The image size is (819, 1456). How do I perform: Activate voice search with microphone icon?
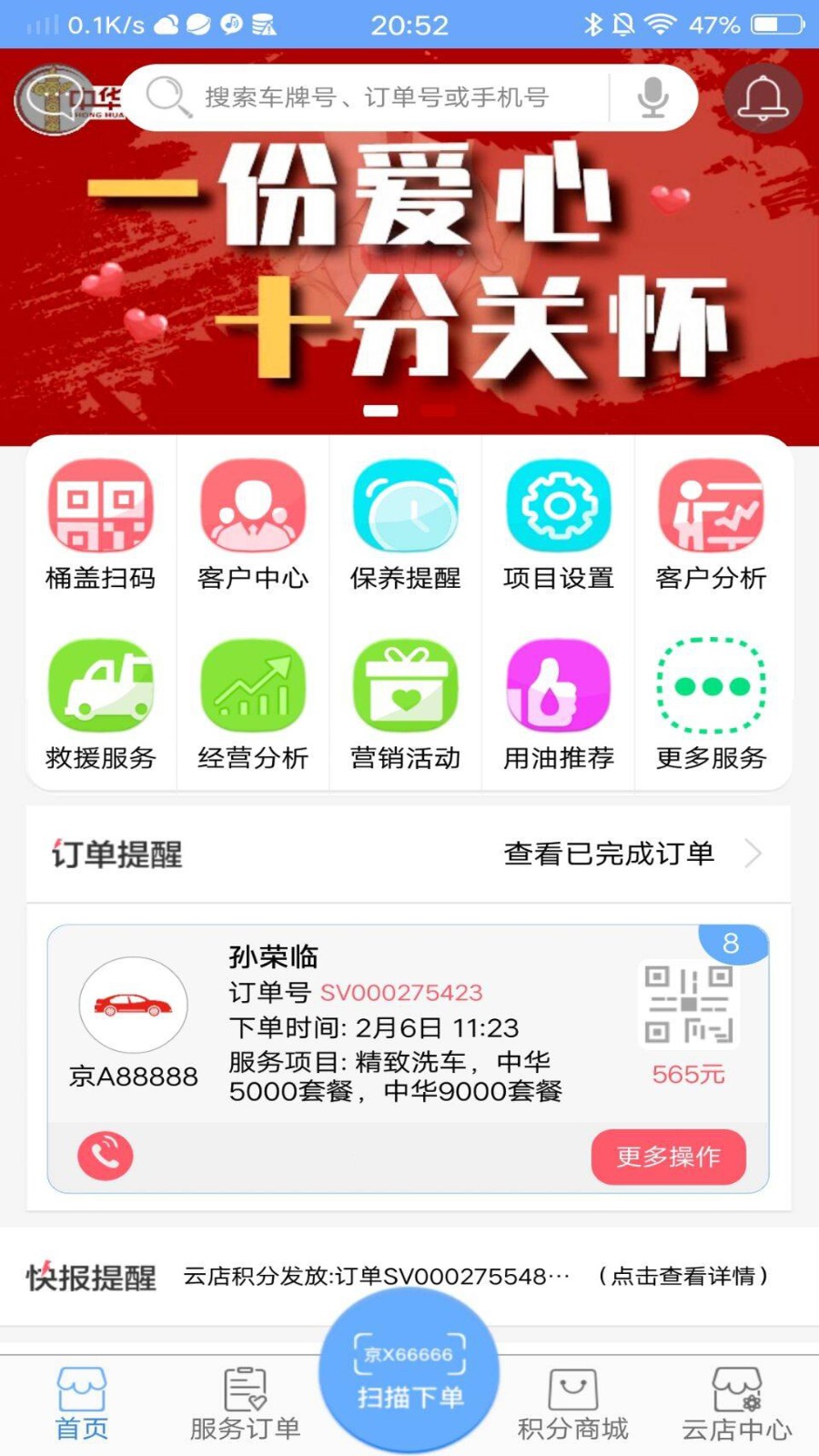tap(652, 97)
